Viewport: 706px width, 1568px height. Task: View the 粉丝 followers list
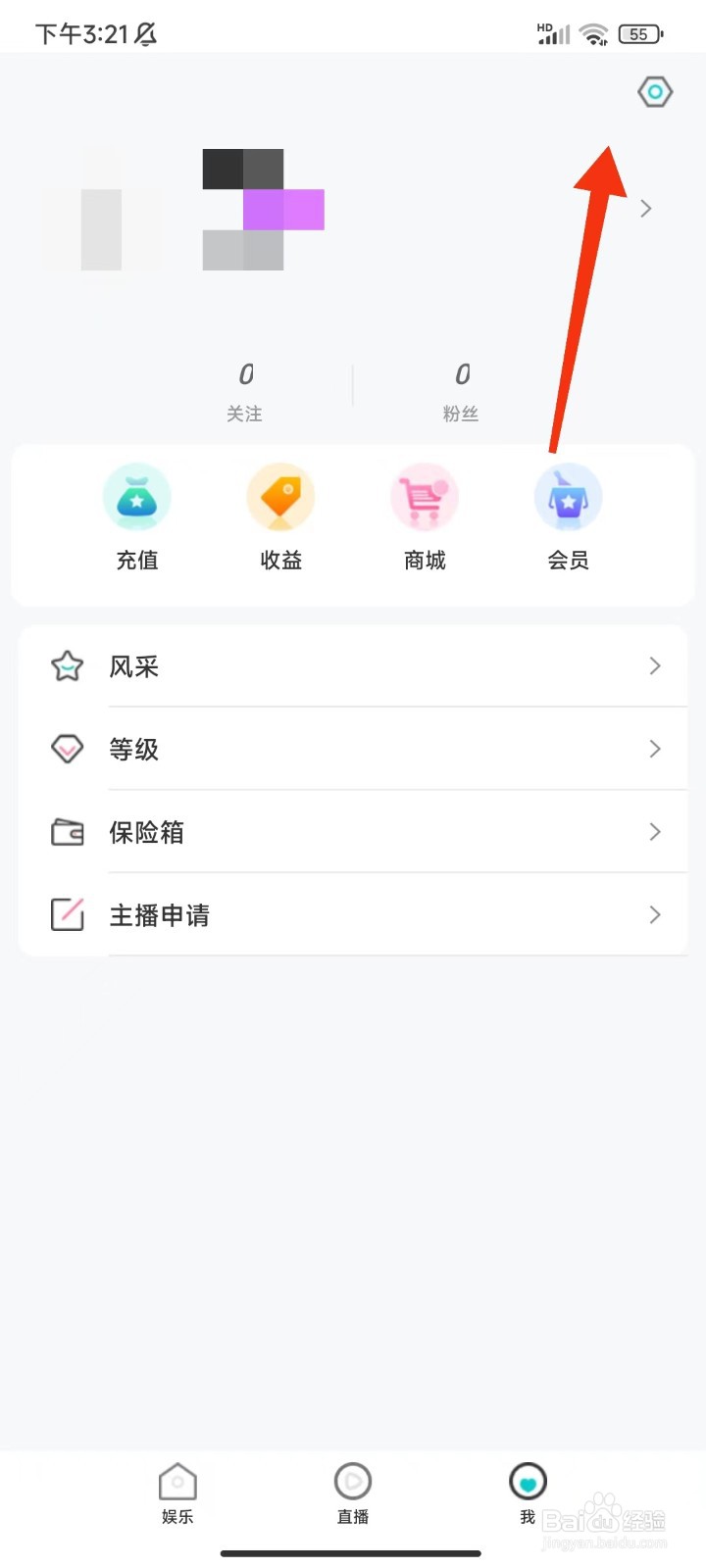coord(461,390)
